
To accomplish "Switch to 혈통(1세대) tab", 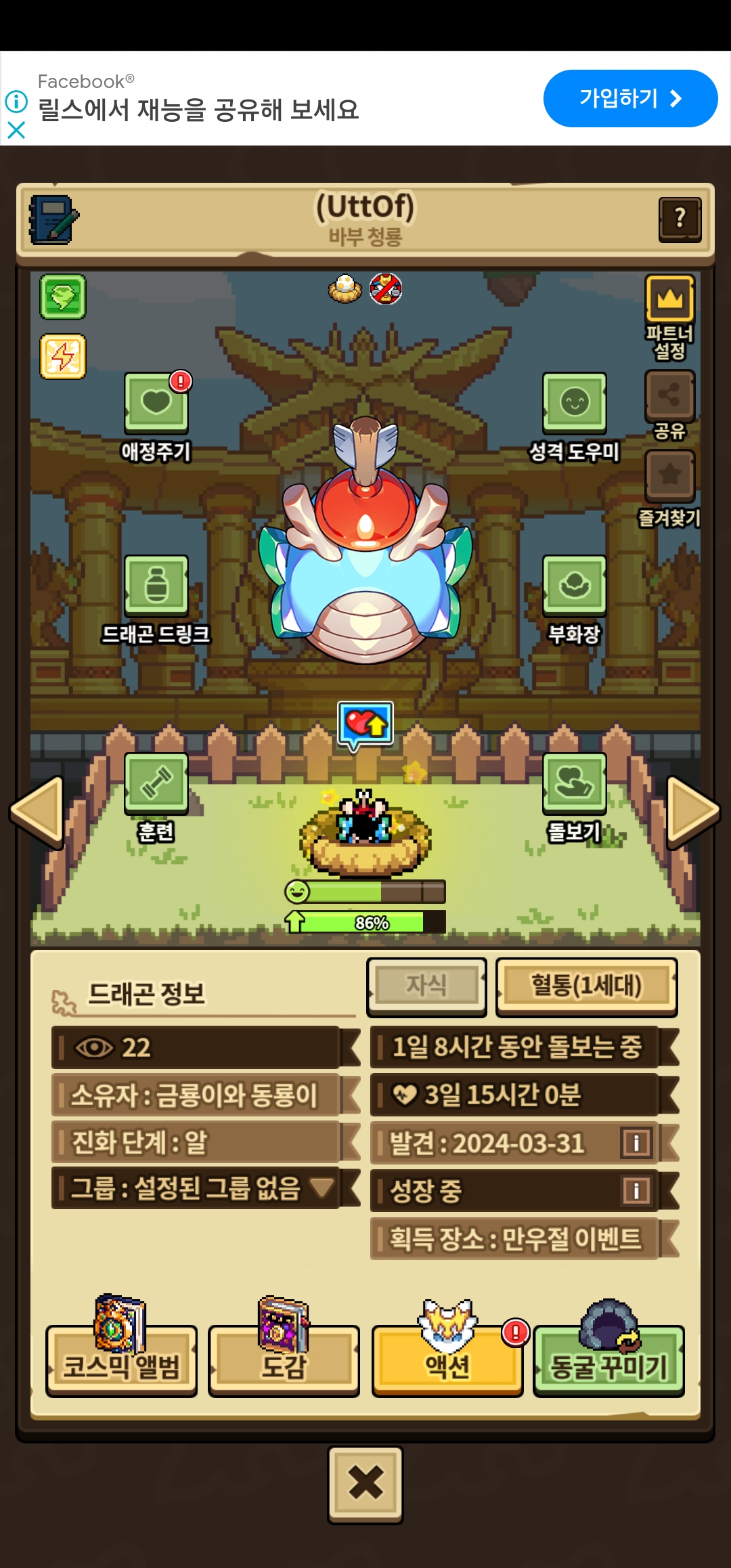I will coord(587,987).
